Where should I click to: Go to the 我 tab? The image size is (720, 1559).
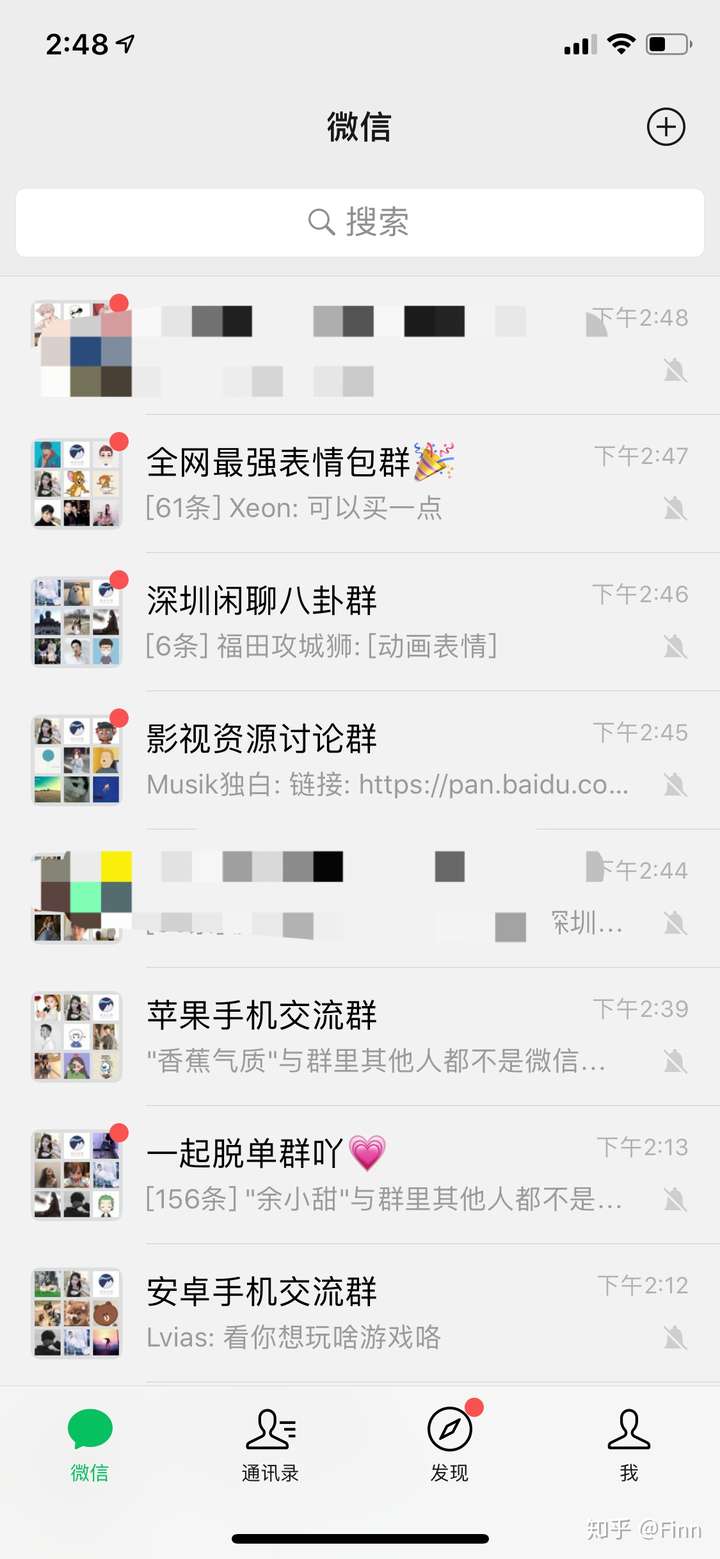[629, 1445]
